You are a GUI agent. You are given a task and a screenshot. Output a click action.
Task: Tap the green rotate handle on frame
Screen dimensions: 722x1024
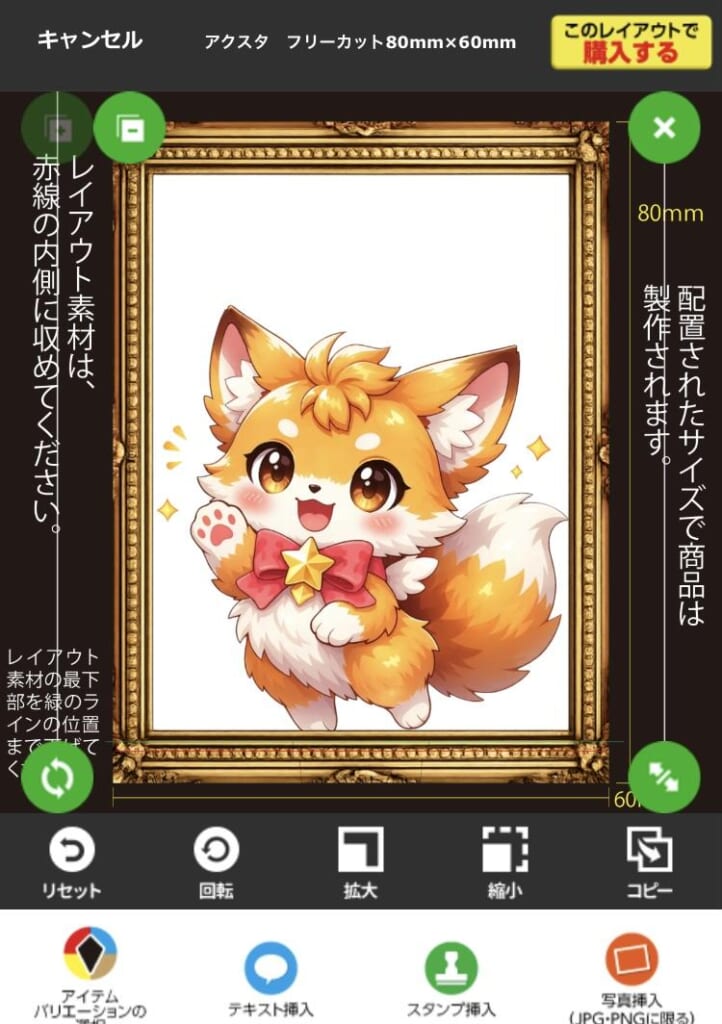point(57,777)
